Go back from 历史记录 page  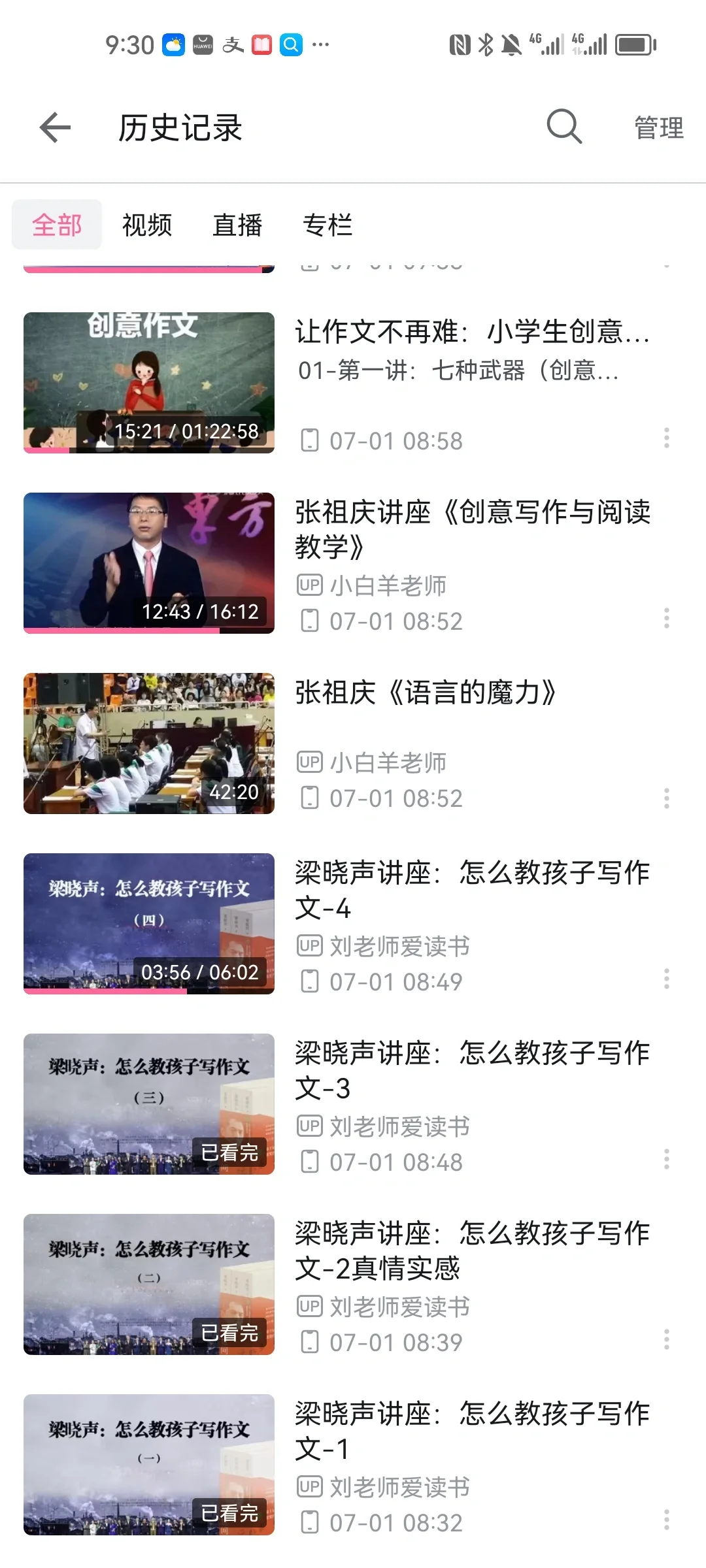pyautogui.click(x=55, y=127)
